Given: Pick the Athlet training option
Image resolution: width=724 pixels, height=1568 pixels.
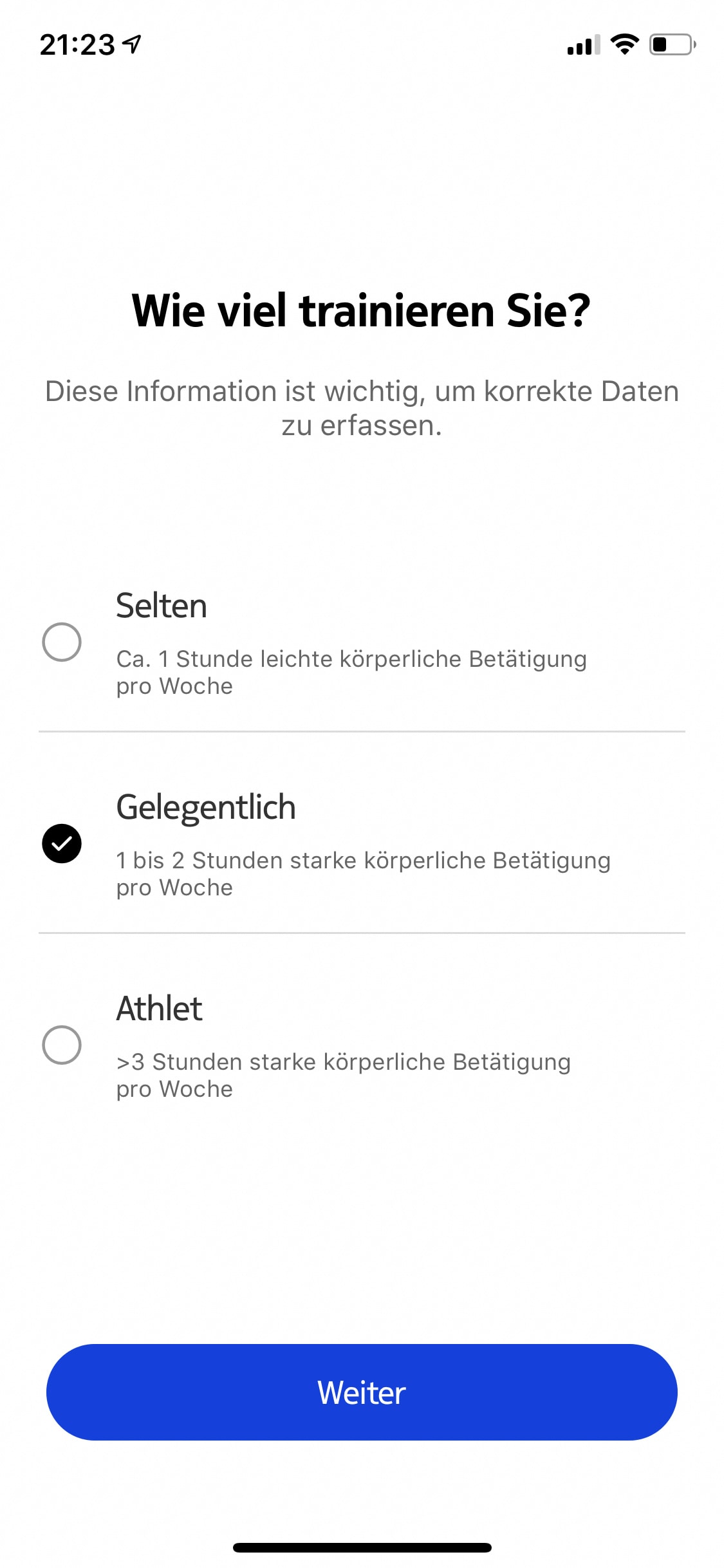Looking at the screenshot, I should coord(362,1045).
